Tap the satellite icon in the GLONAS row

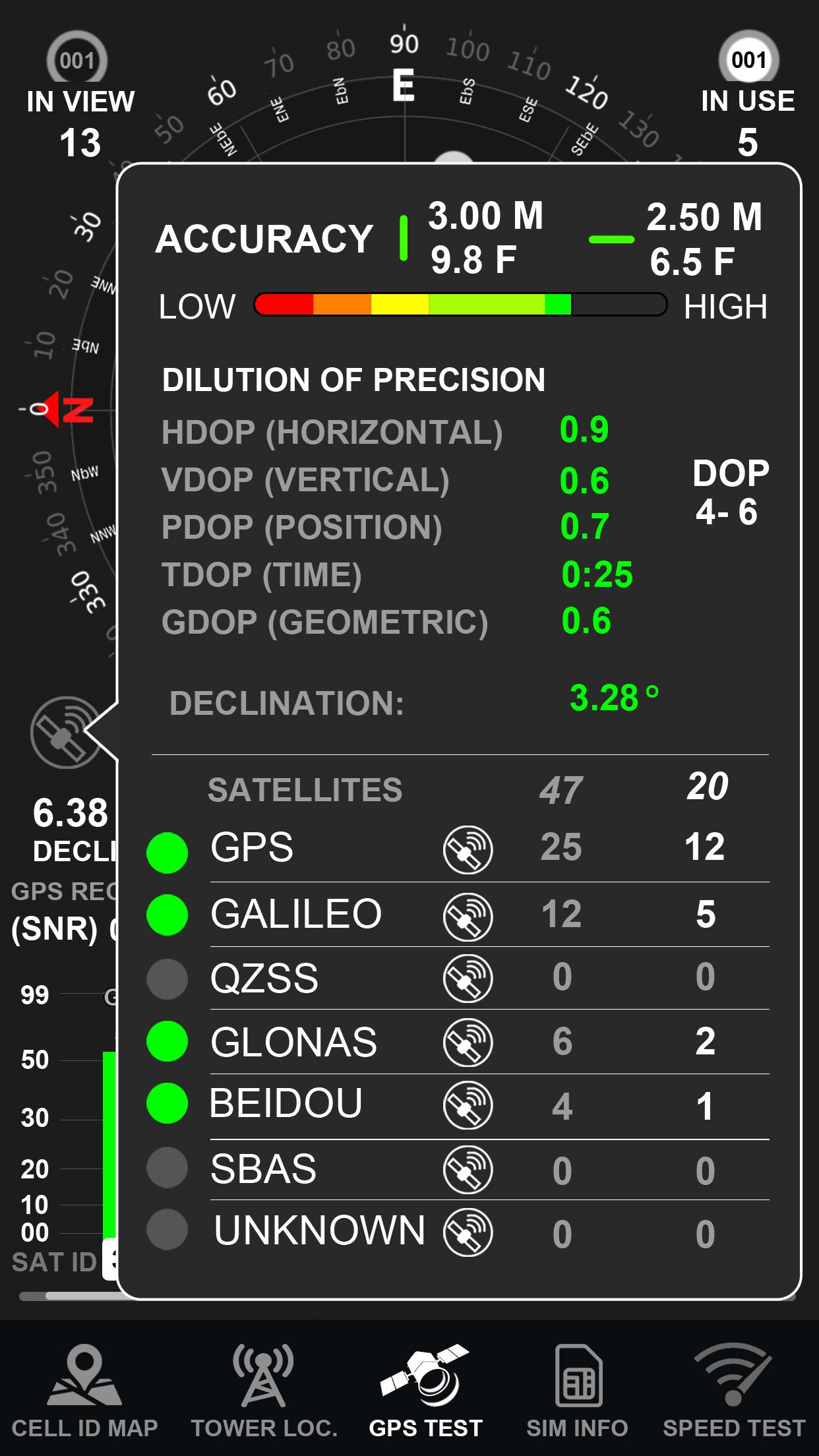point(468,1043)
